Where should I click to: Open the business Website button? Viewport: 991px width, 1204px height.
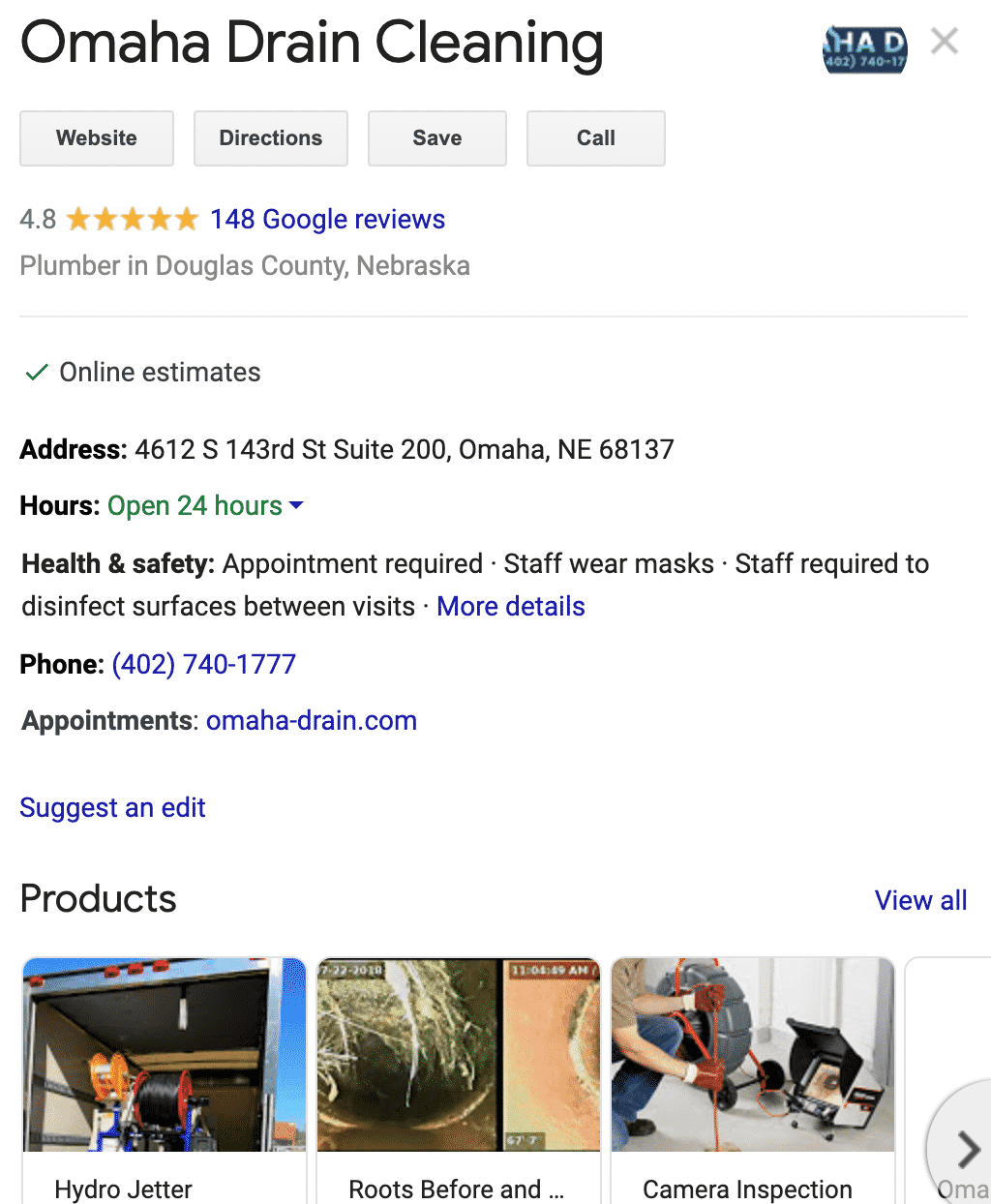[97, 138]
